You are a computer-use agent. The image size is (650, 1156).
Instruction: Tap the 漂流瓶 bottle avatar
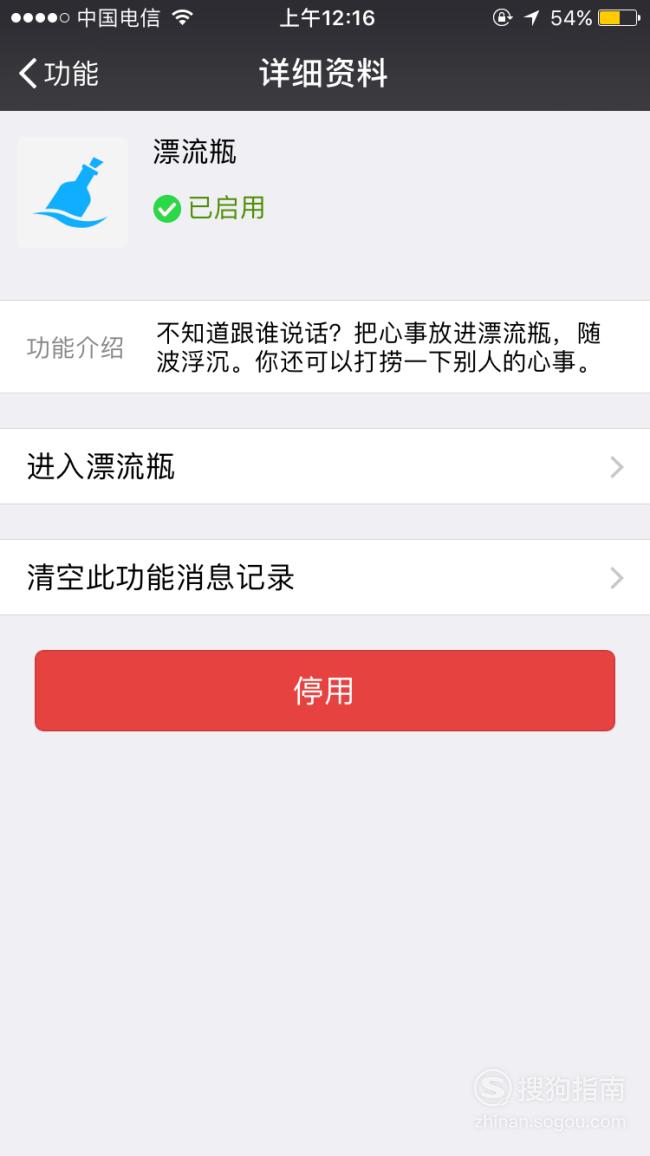coord(72,192)
